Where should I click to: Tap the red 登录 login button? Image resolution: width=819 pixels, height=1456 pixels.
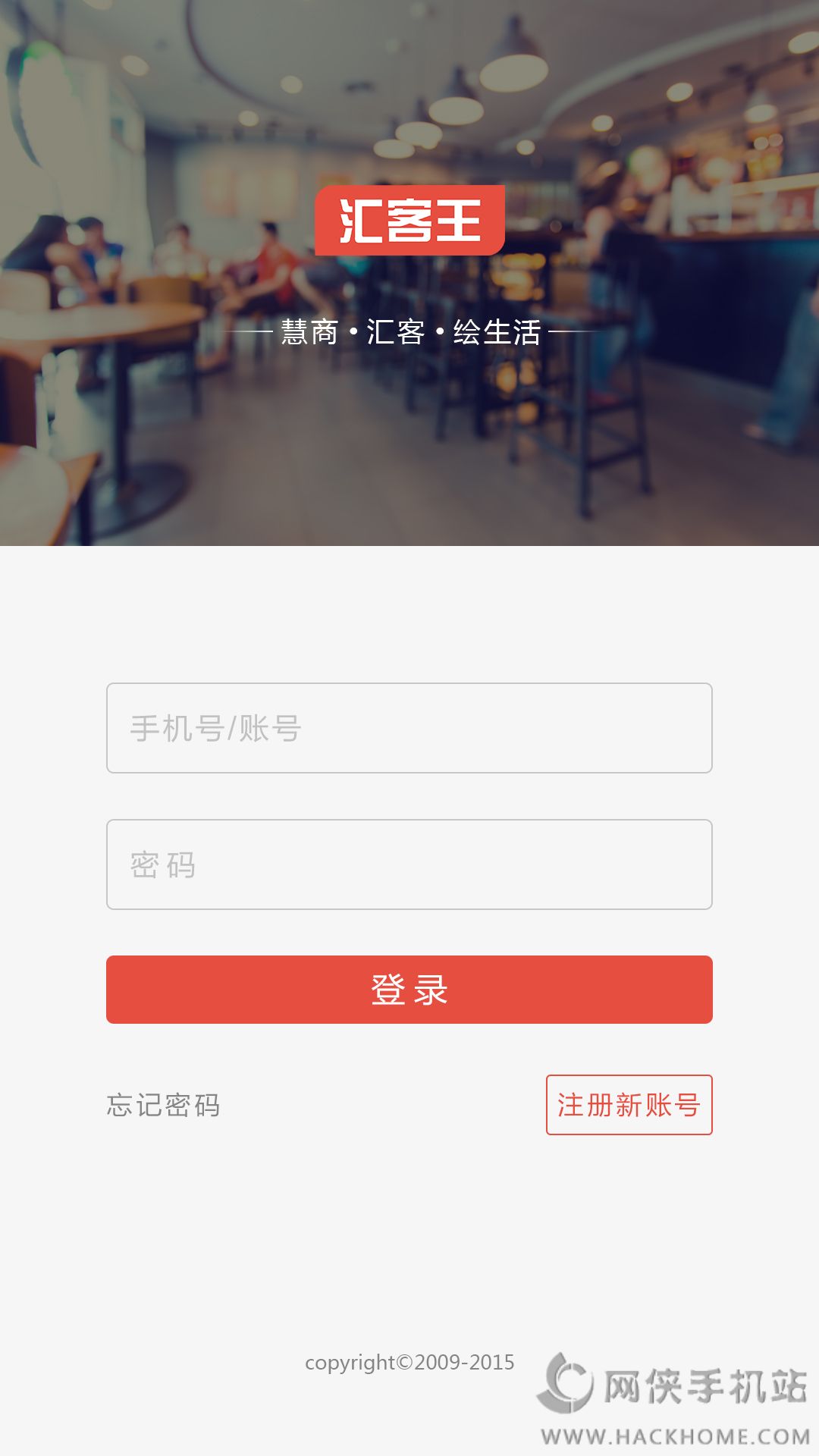409,990
